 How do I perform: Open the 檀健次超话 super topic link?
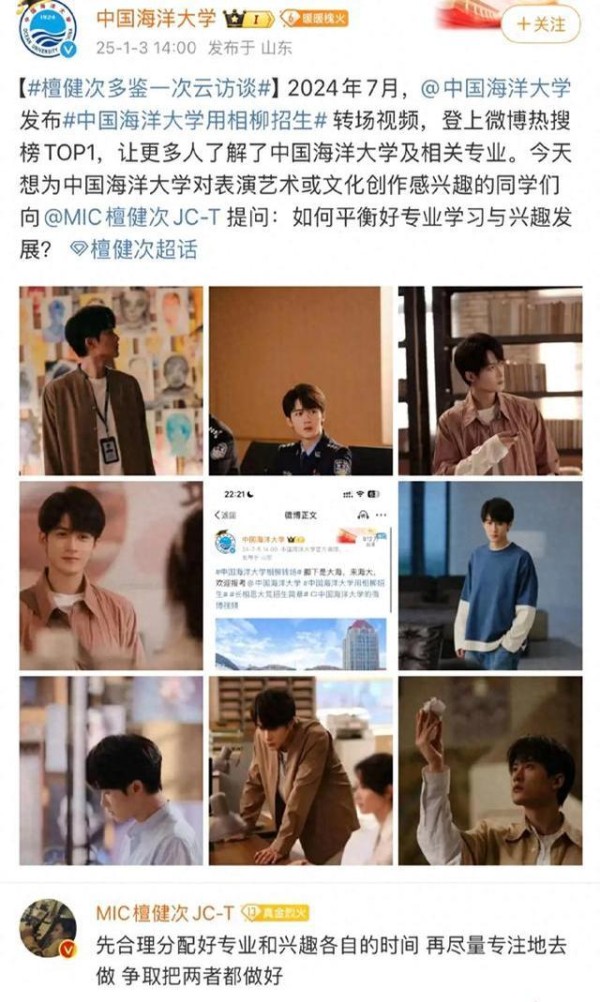pos(133,248)
